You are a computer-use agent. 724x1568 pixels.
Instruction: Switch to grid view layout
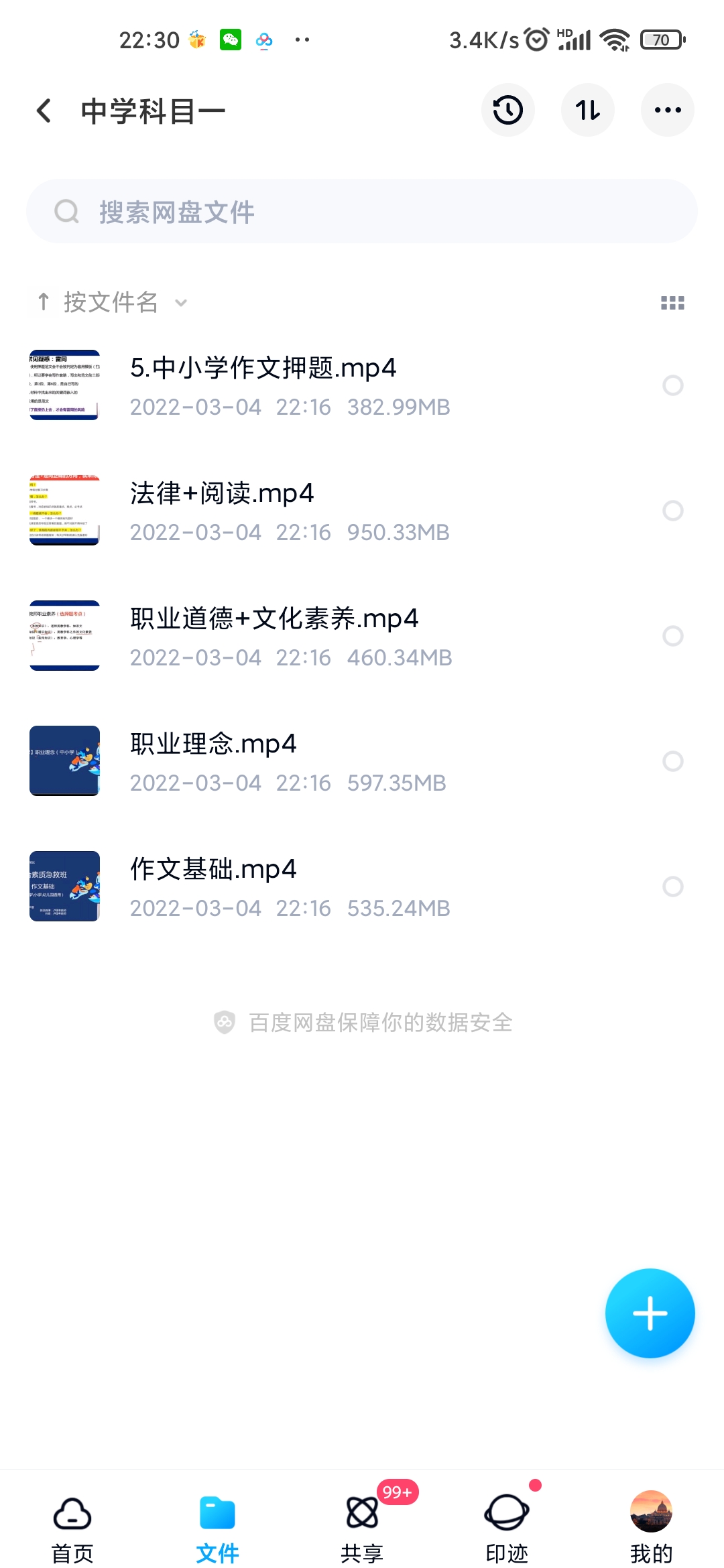(x=672, y=303)
